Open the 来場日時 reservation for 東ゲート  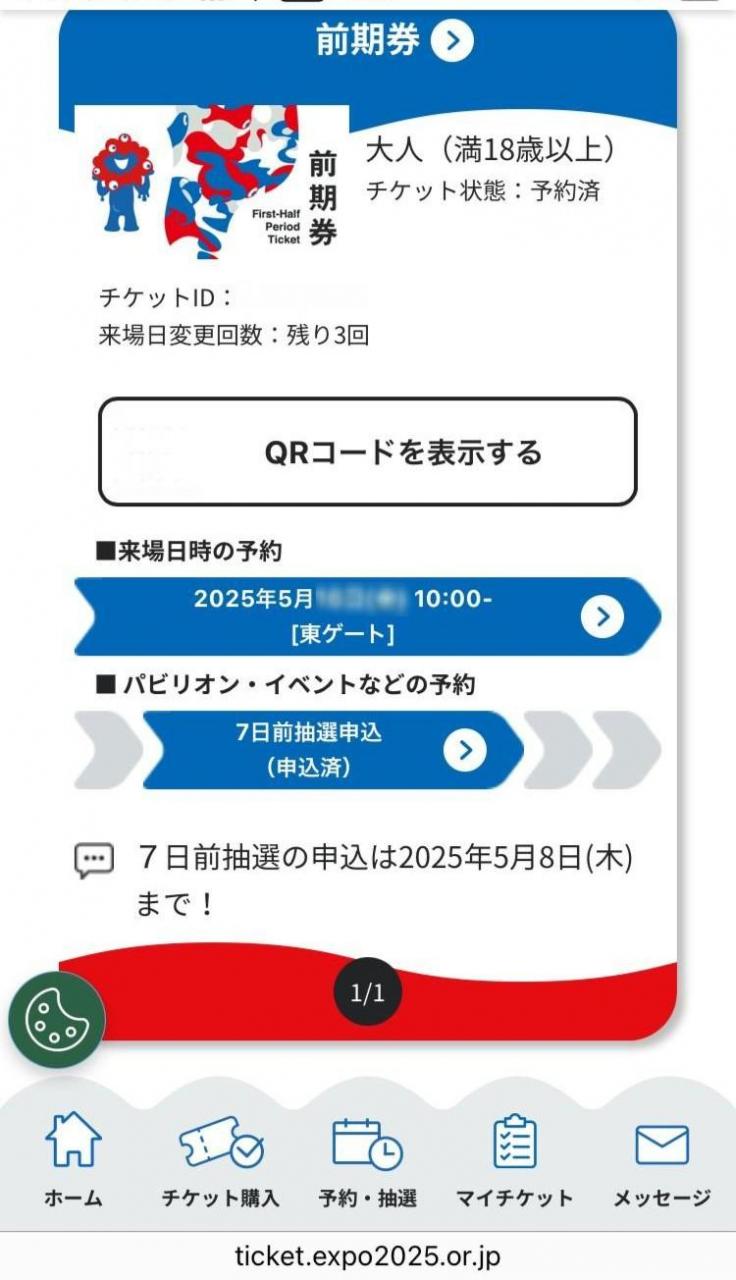point(367,617)
